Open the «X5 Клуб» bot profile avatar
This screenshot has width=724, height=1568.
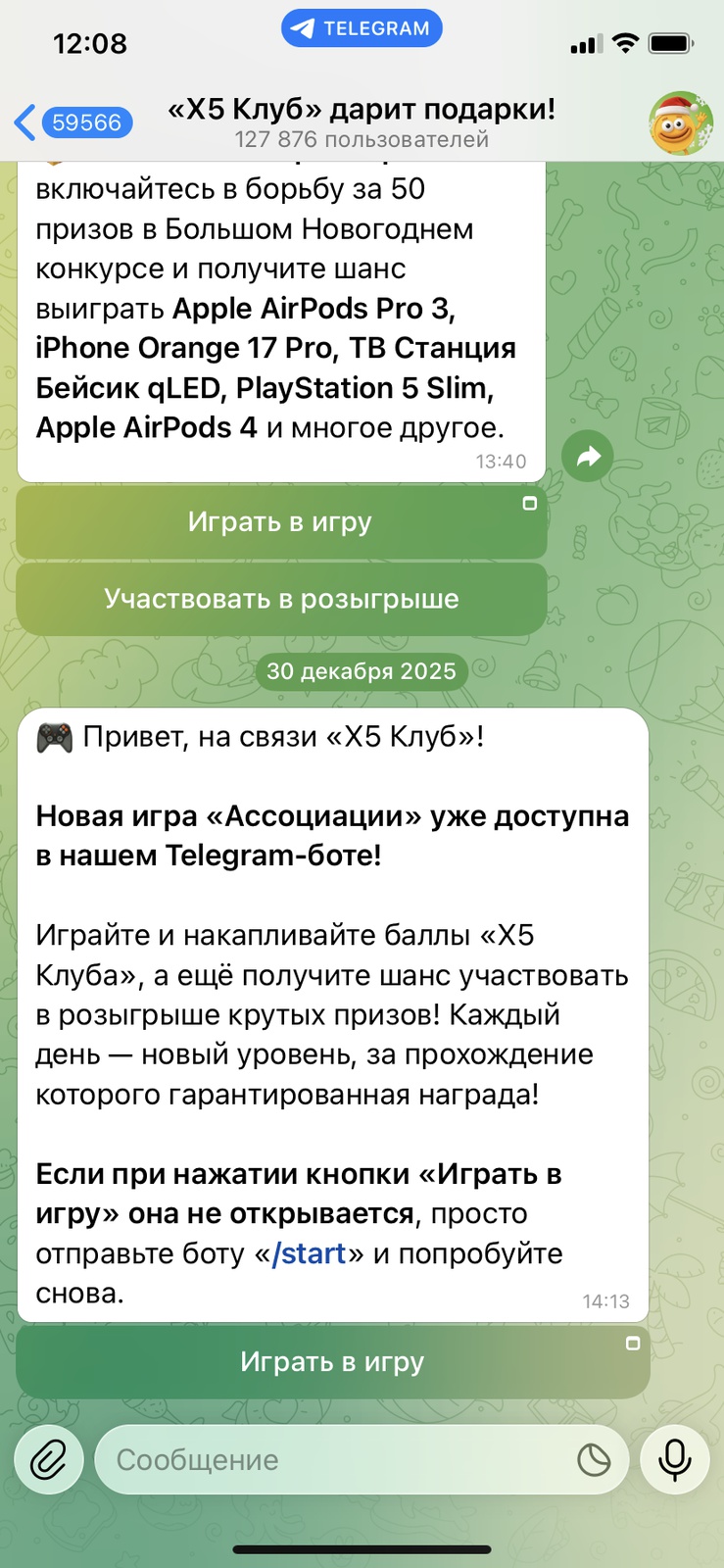click(680, 123)
